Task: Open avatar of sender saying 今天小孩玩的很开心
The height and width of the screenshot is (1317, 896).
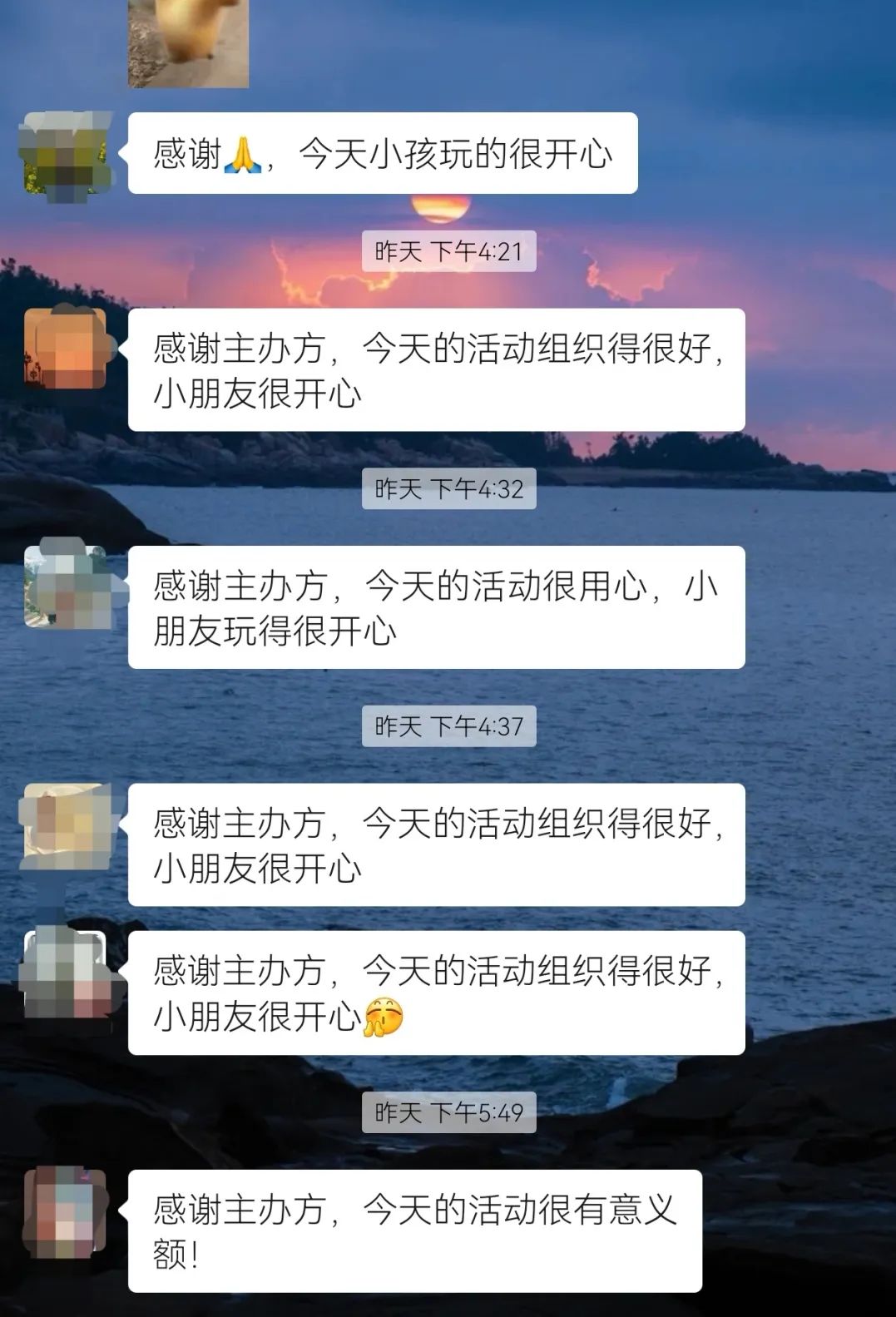Action: [65, 155]
